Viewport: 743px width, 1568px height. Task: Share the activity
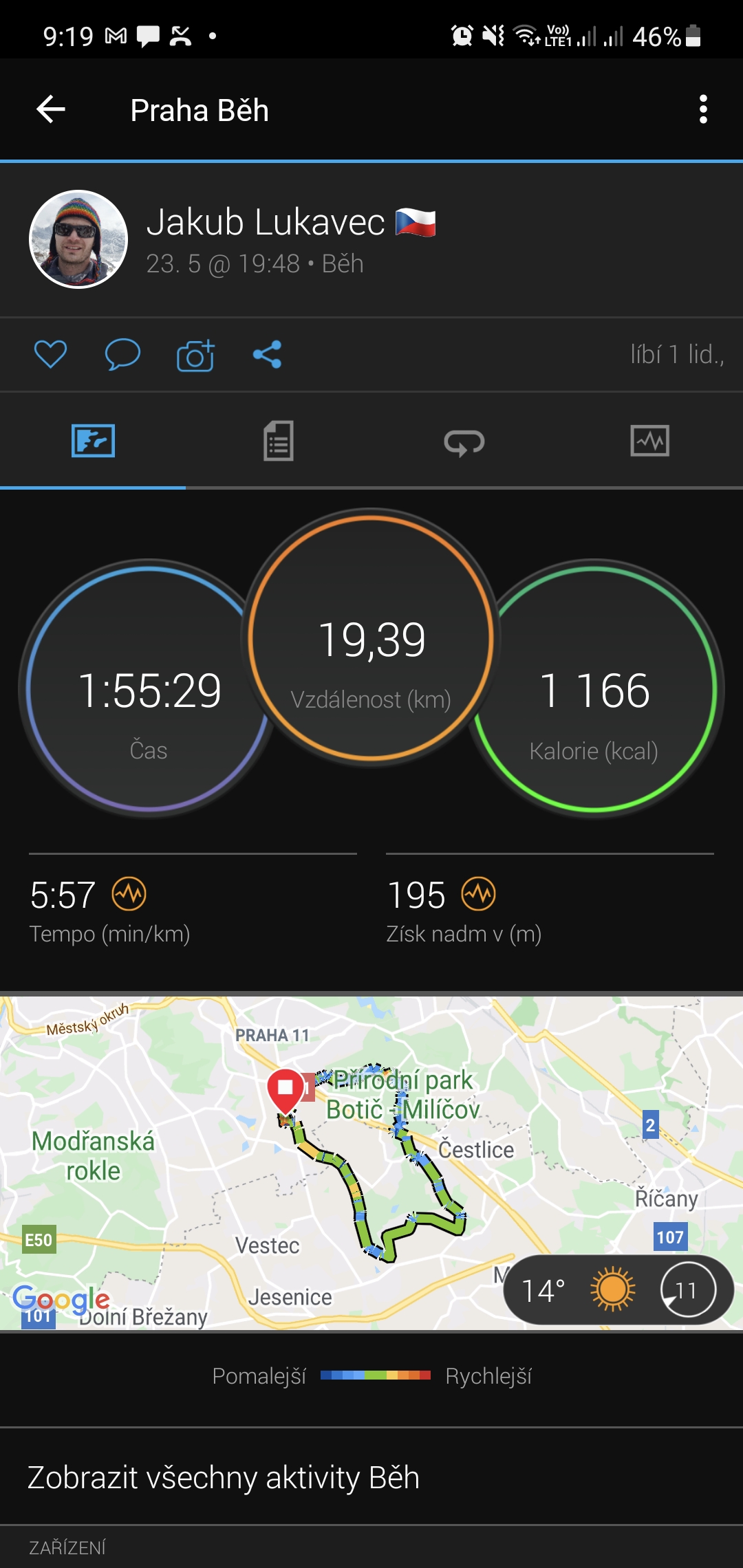point(267,355)
